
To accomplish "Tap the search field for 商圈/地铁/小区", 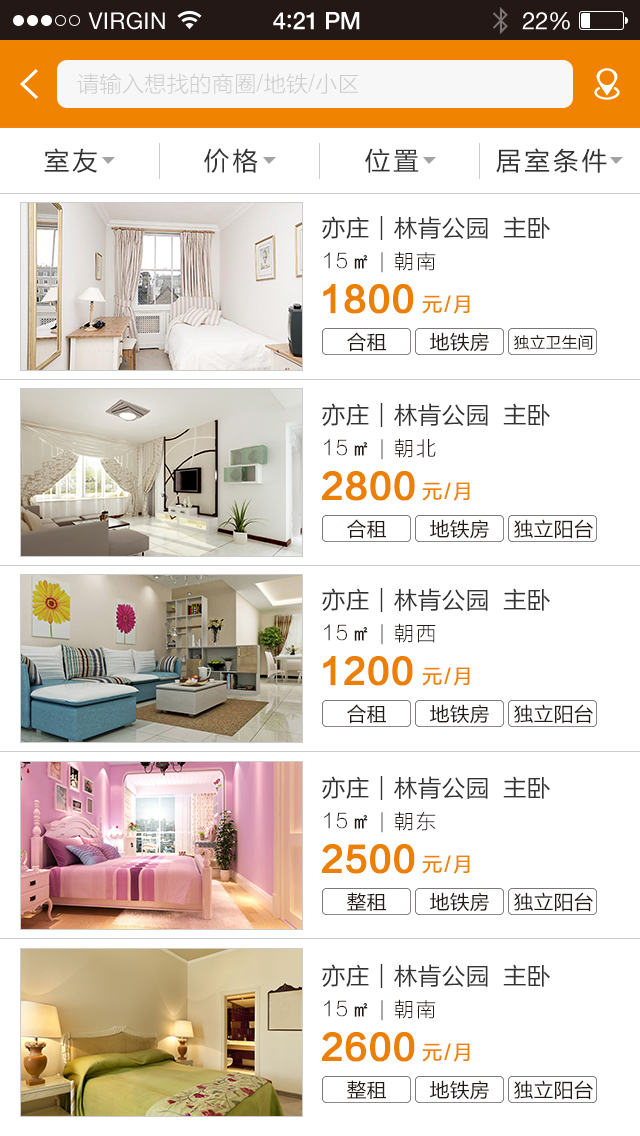I will 314,84.
